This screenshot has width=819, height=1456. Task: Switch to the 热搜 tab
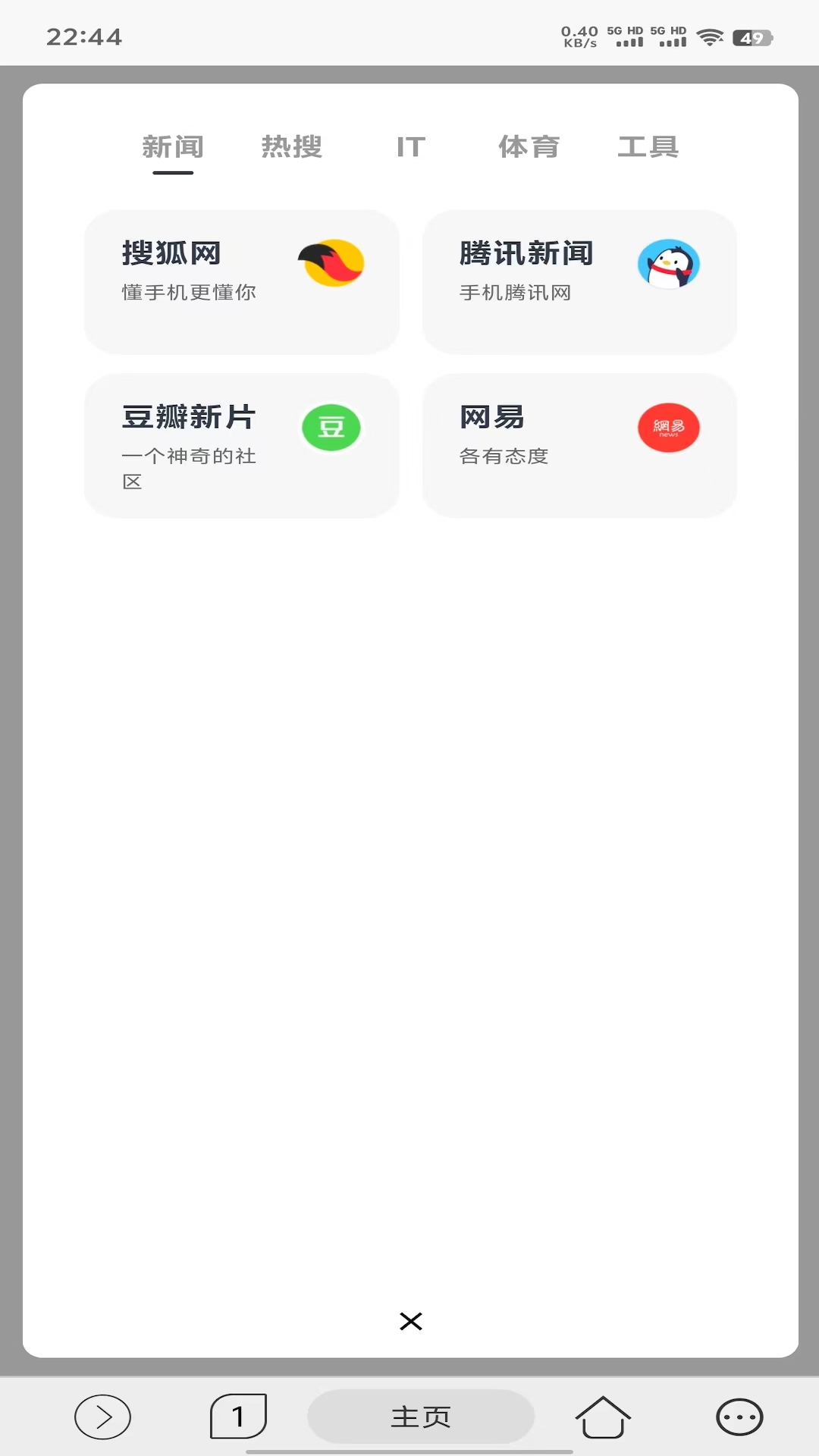pyautogui.click(x=292, y=147)
